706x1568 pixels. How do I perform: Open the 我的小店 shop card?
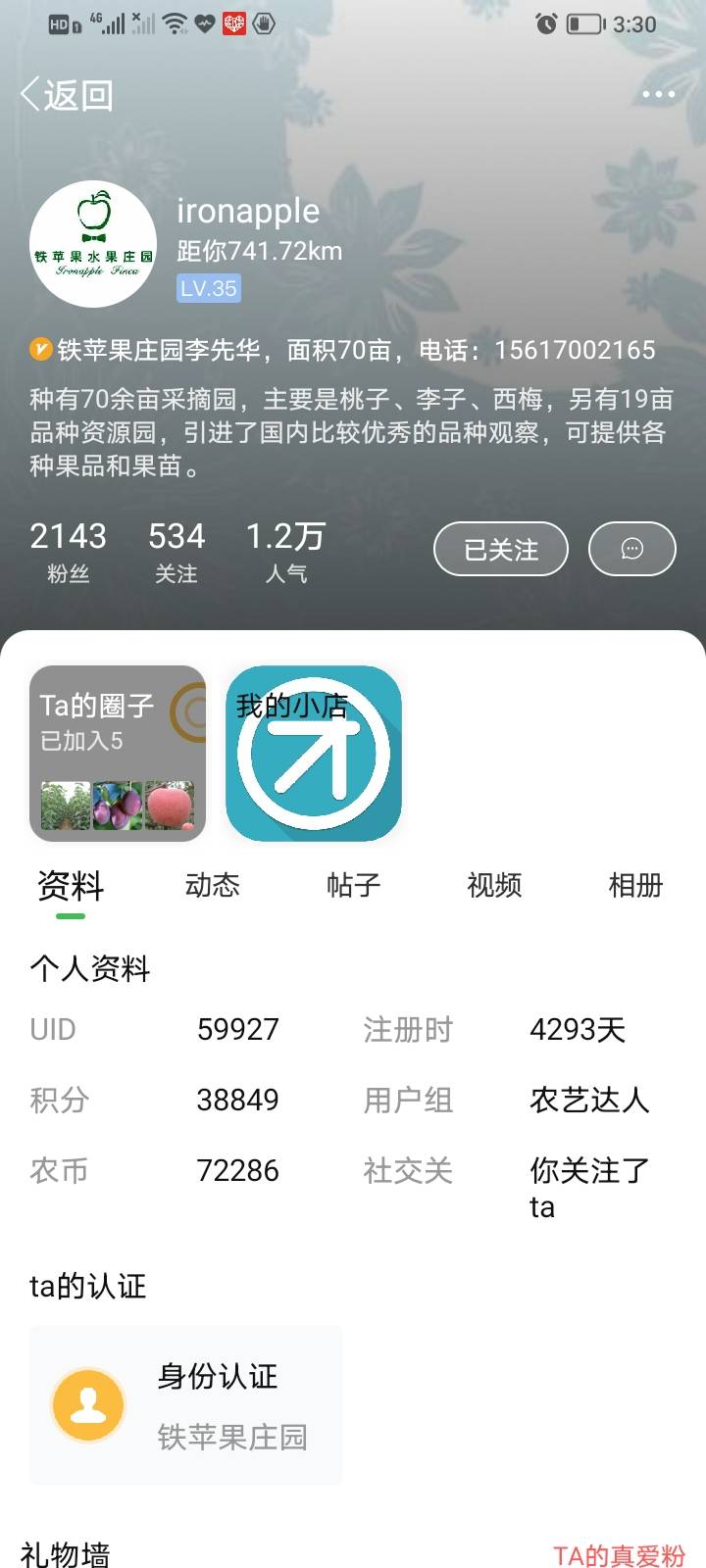[x=314, y=753]
